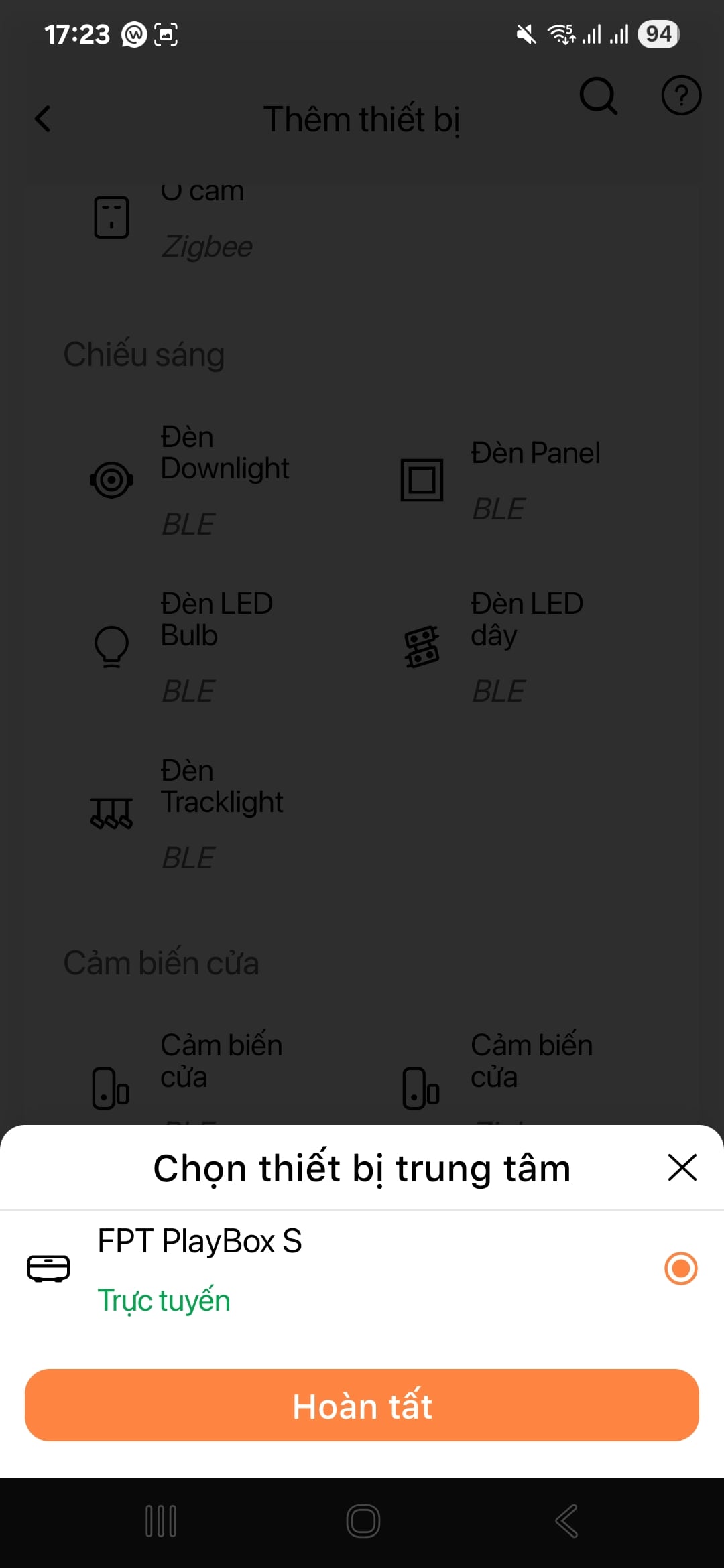
Task: Select the Đèn Tracklight icon
Action: [111, 813]
